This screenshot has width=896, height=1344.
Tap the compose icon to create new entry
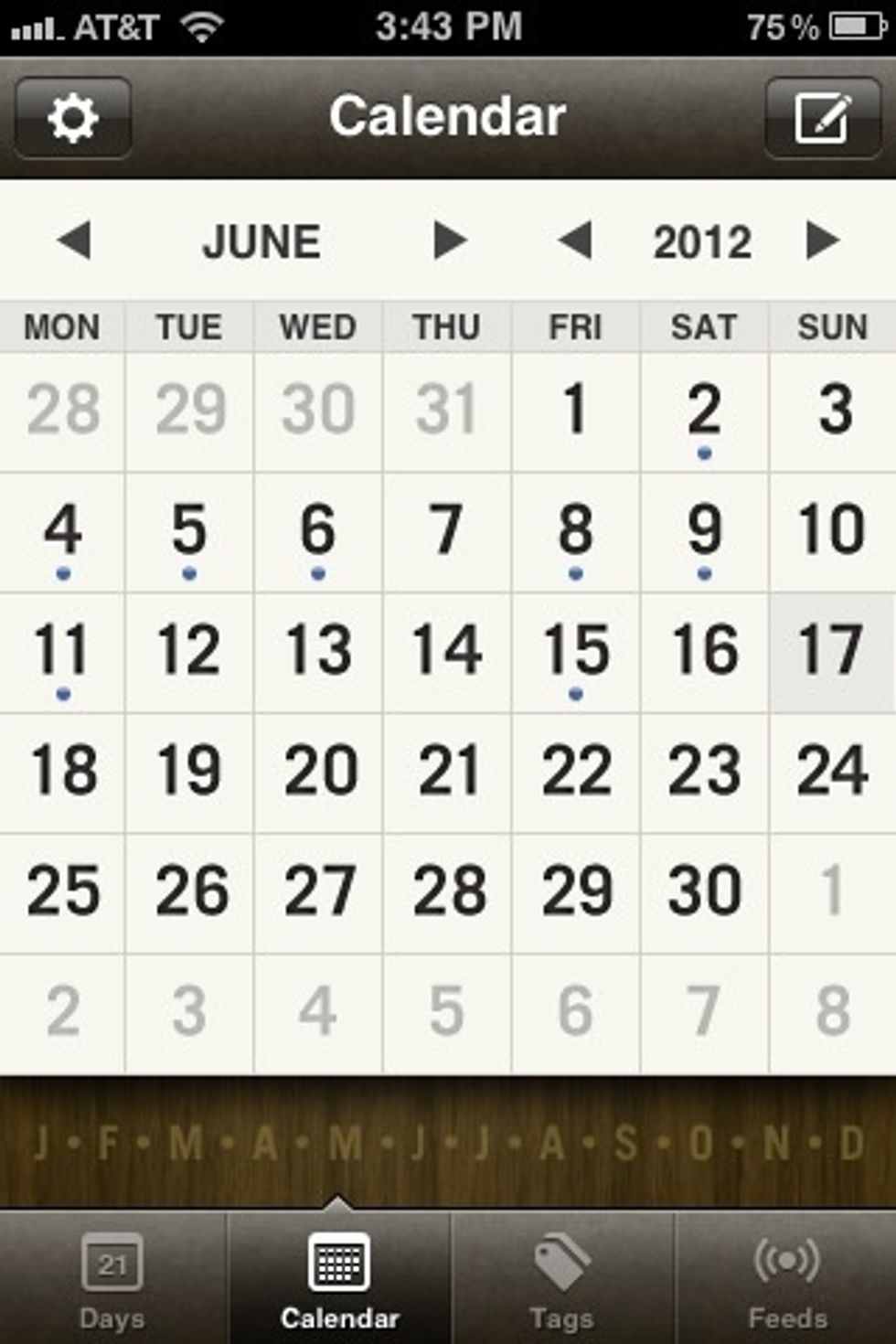coord(823,117)
